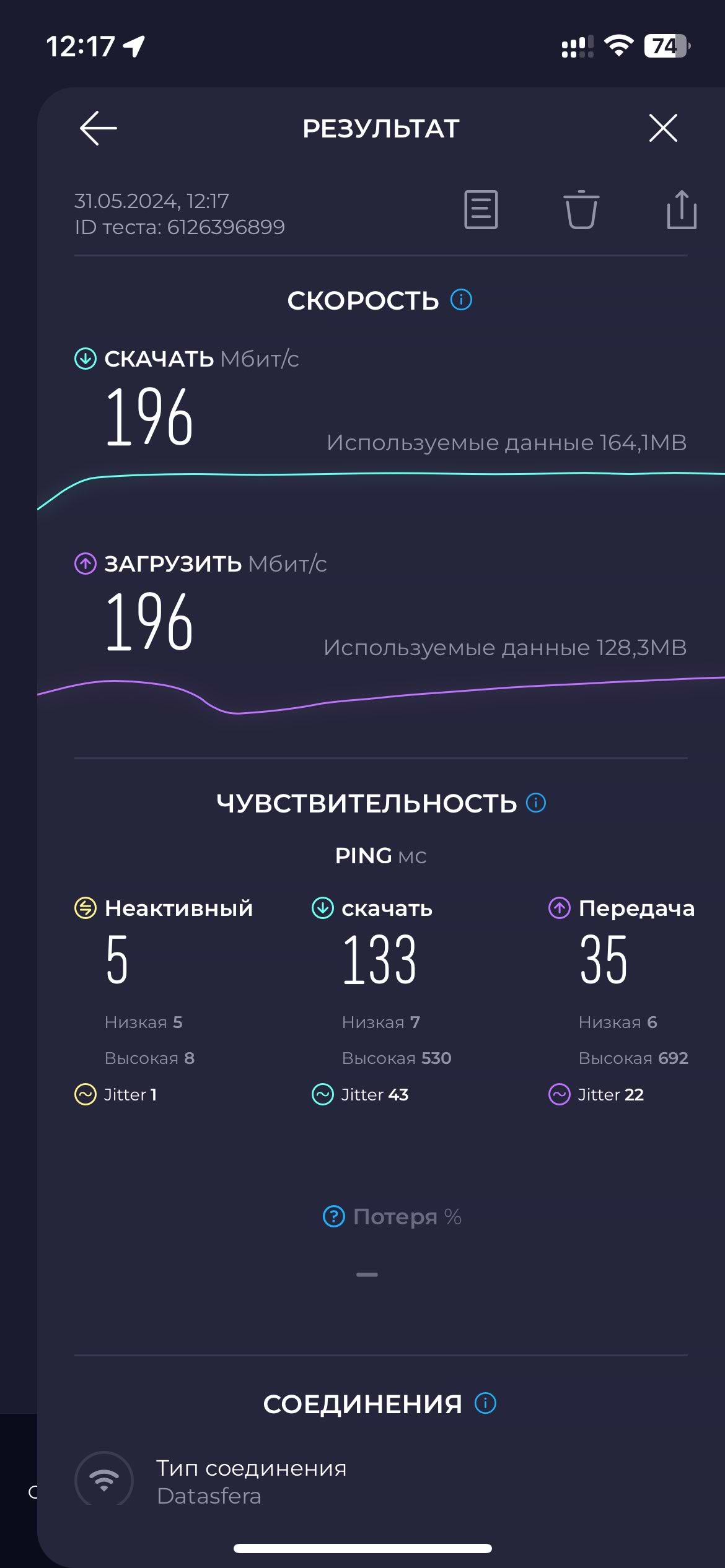This screenshot has height=1568, width=725.
Task: Share the speed test result
Action: 681,210
